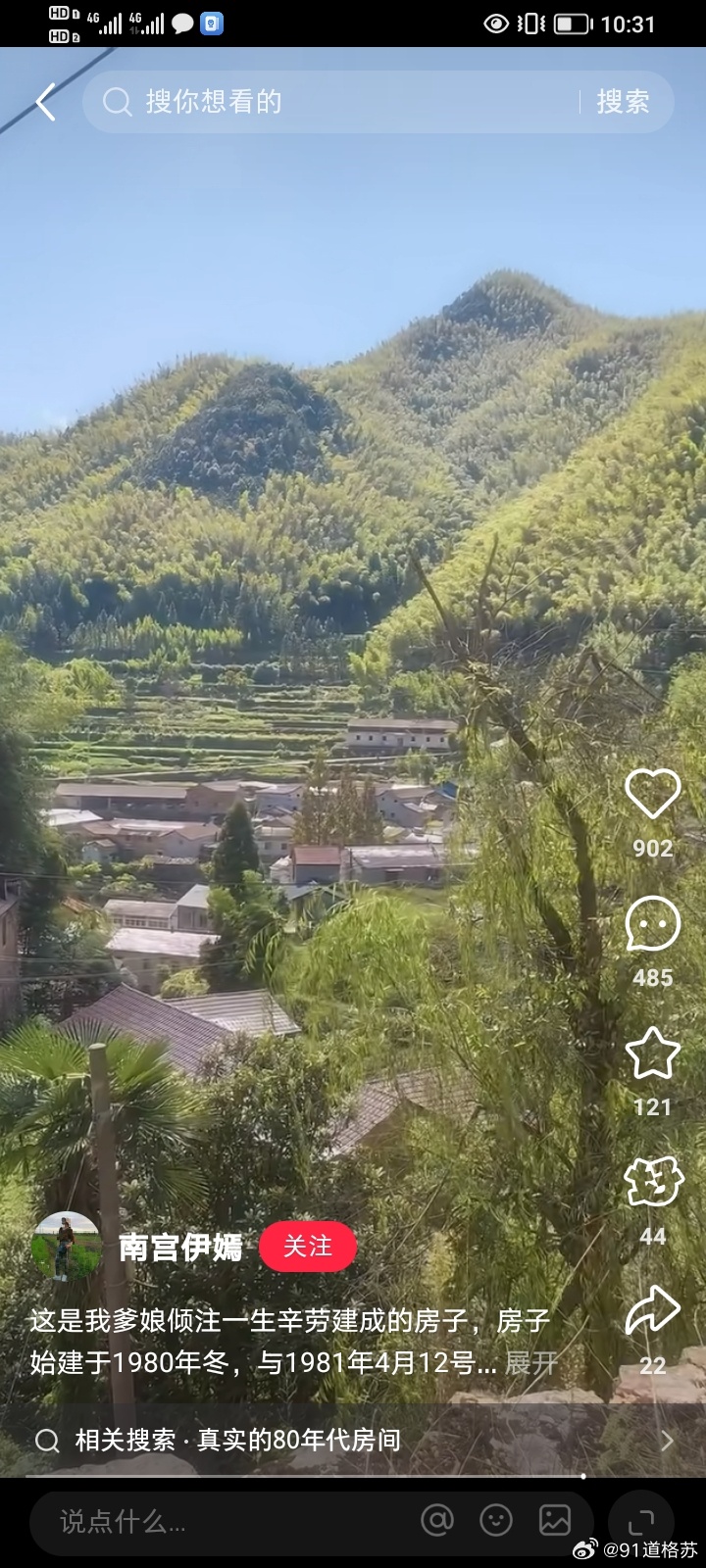Open 南宫伊嫣's profile avatar

tap(66, 1247)
